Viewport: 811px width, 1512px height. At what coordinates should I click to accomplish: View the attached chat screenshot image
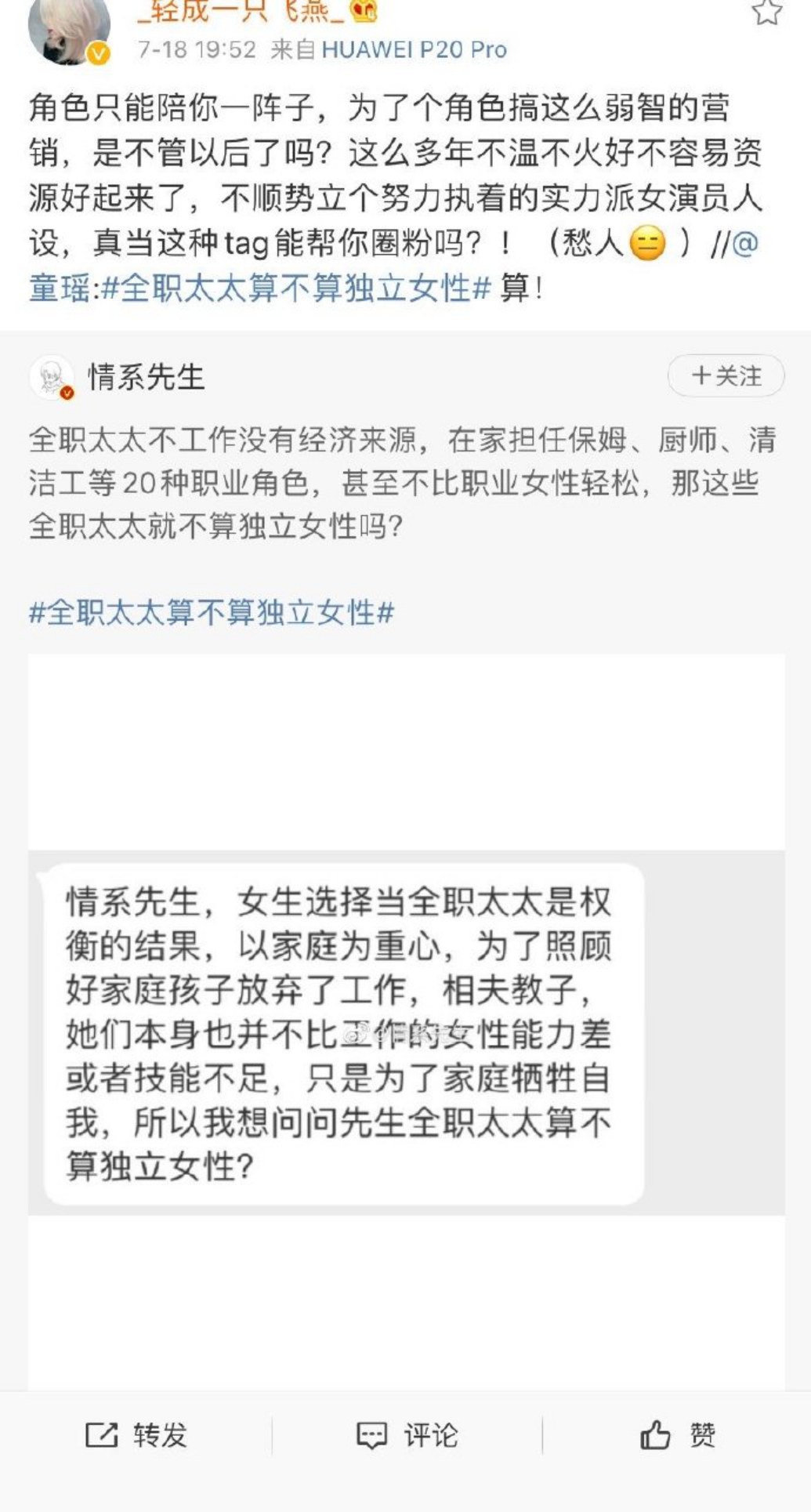click(x=406, y=1027)
